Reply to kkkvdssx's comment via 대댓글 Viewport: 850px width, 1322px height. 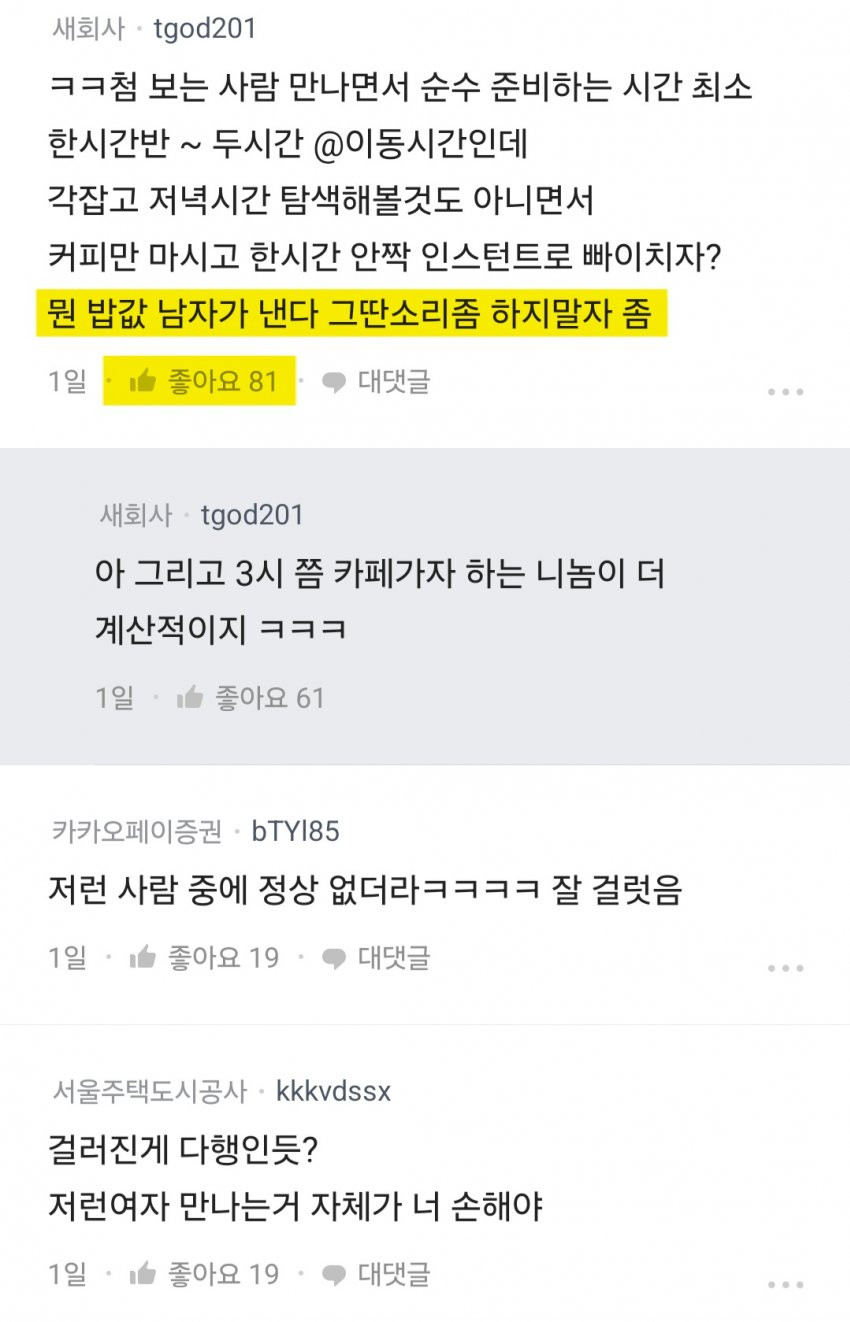point(377,1274)
